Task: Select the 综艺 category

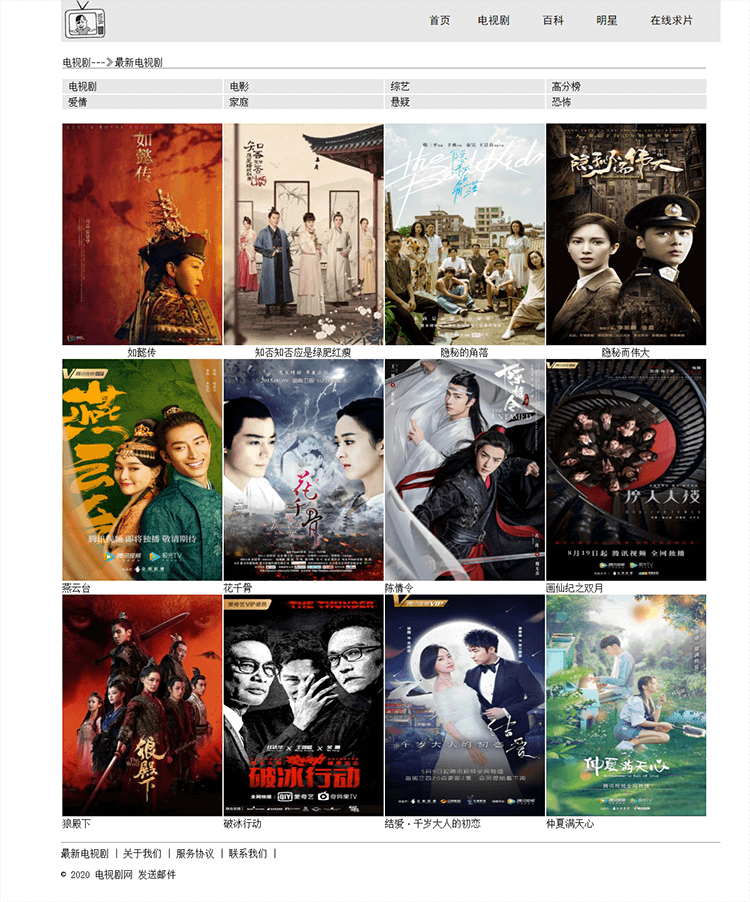Action: tap(400, 87)
